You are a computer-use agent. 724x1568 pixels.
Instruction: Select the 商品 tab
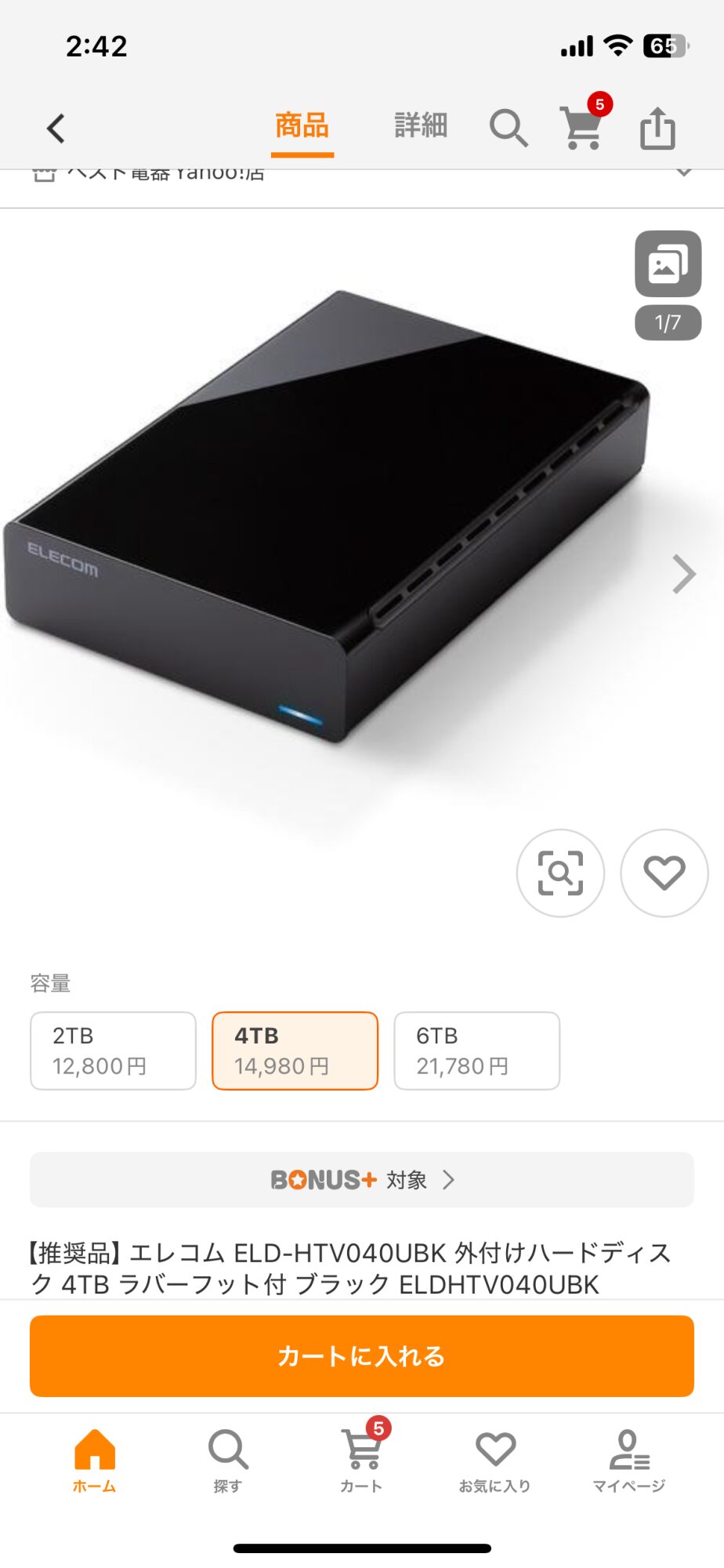coord(302,125)
